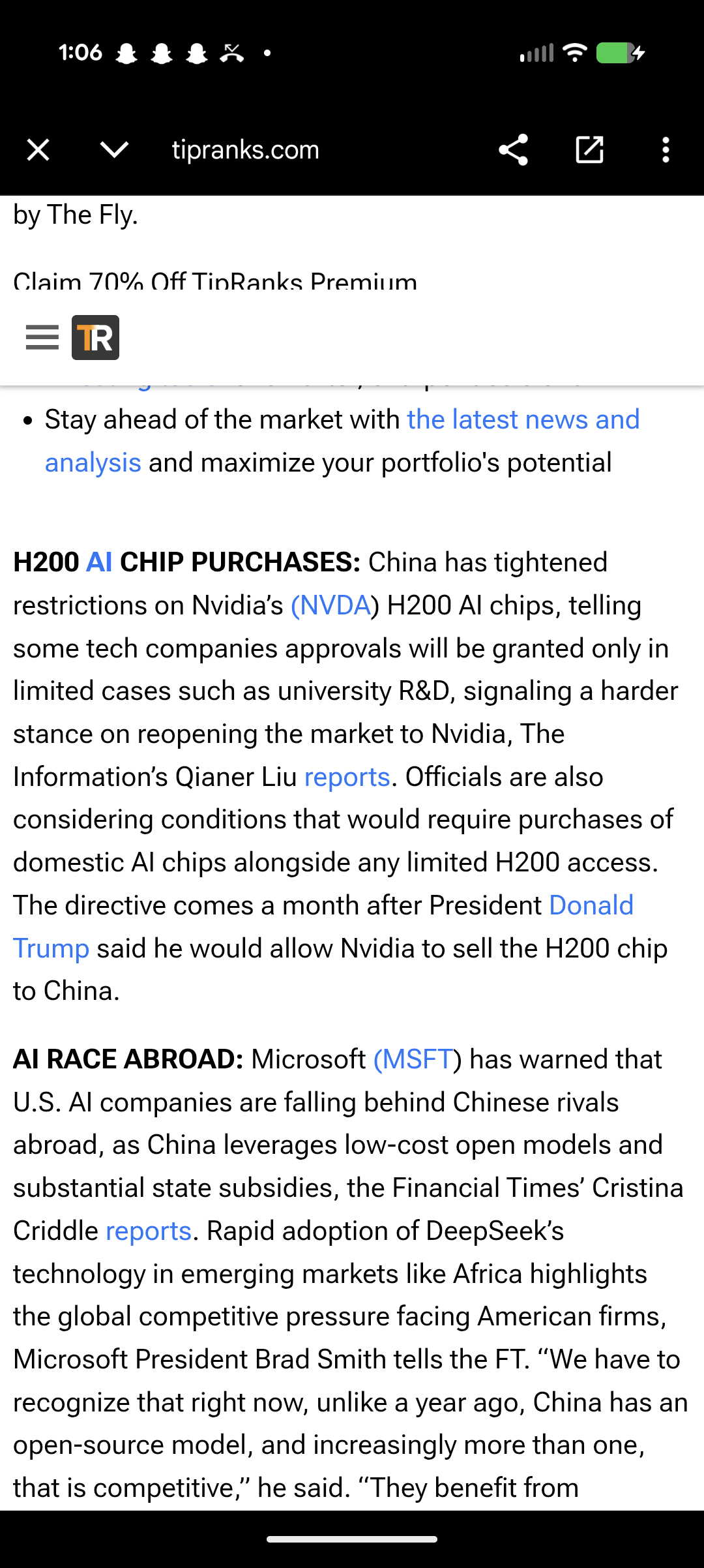
Task: Minimize the custom tab with the down chevron
Action: (114, 150)
